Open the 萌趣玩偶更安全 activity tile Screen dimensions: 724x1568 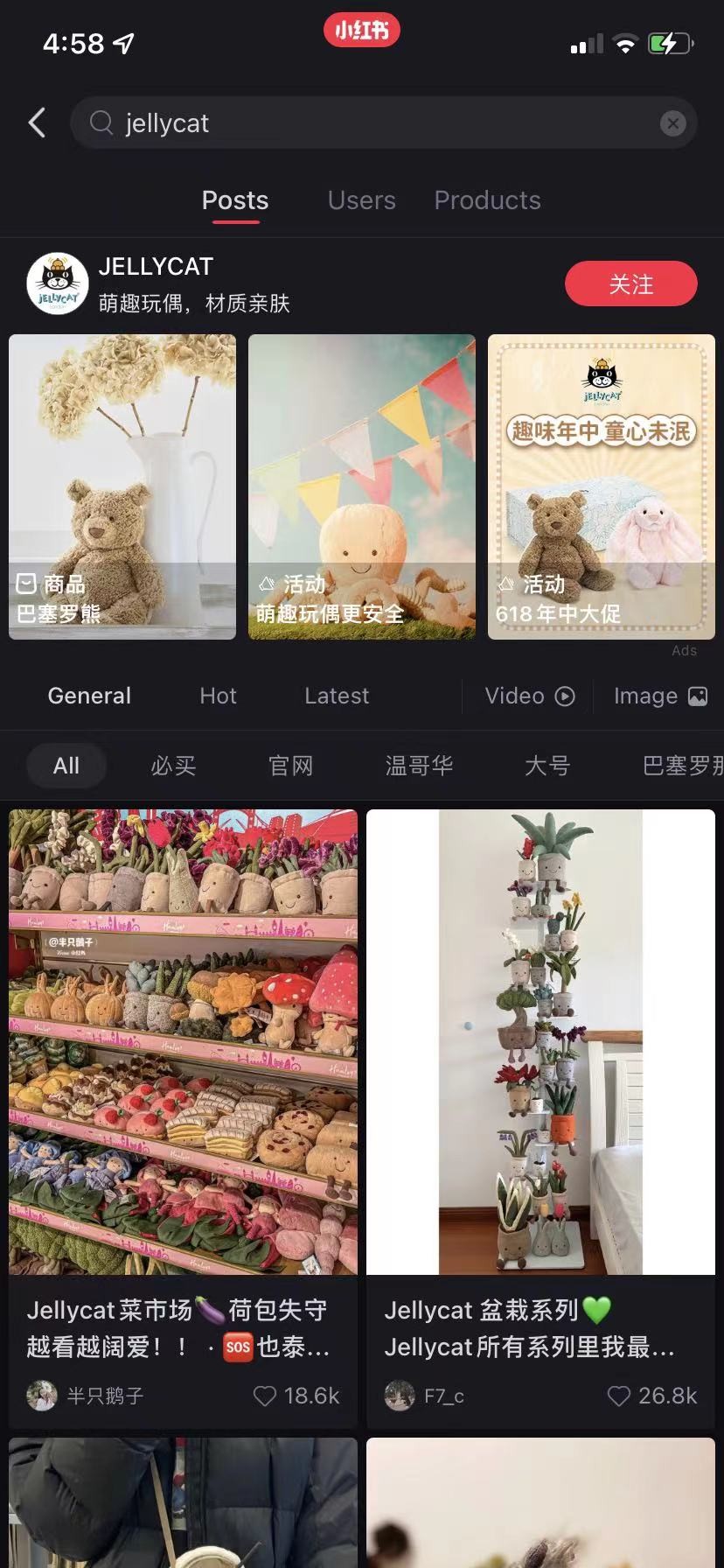361,486
